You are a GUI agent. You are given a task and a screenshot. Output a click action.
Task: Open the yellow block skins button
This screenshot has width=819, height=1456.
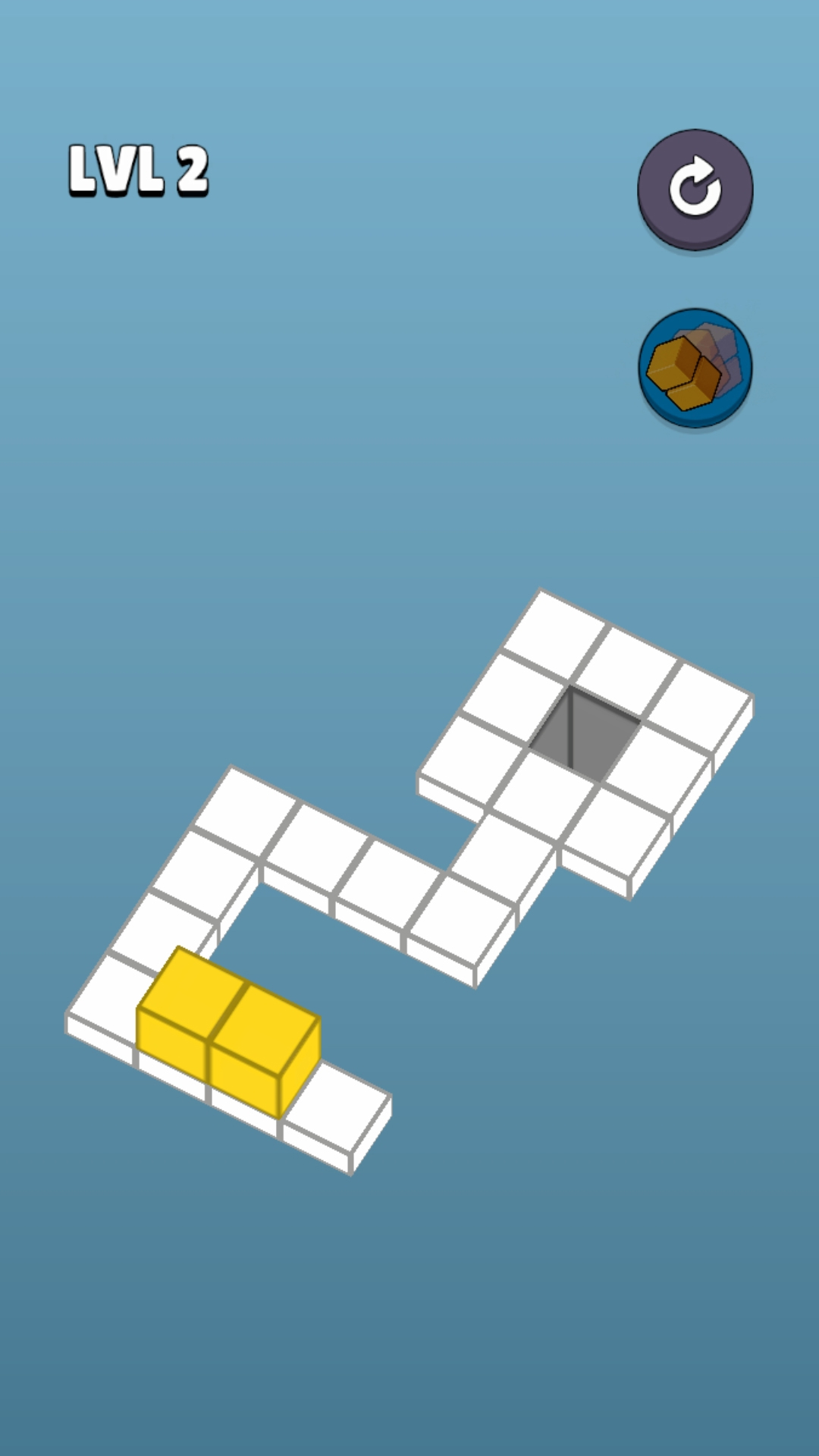(x=695, y=367)
